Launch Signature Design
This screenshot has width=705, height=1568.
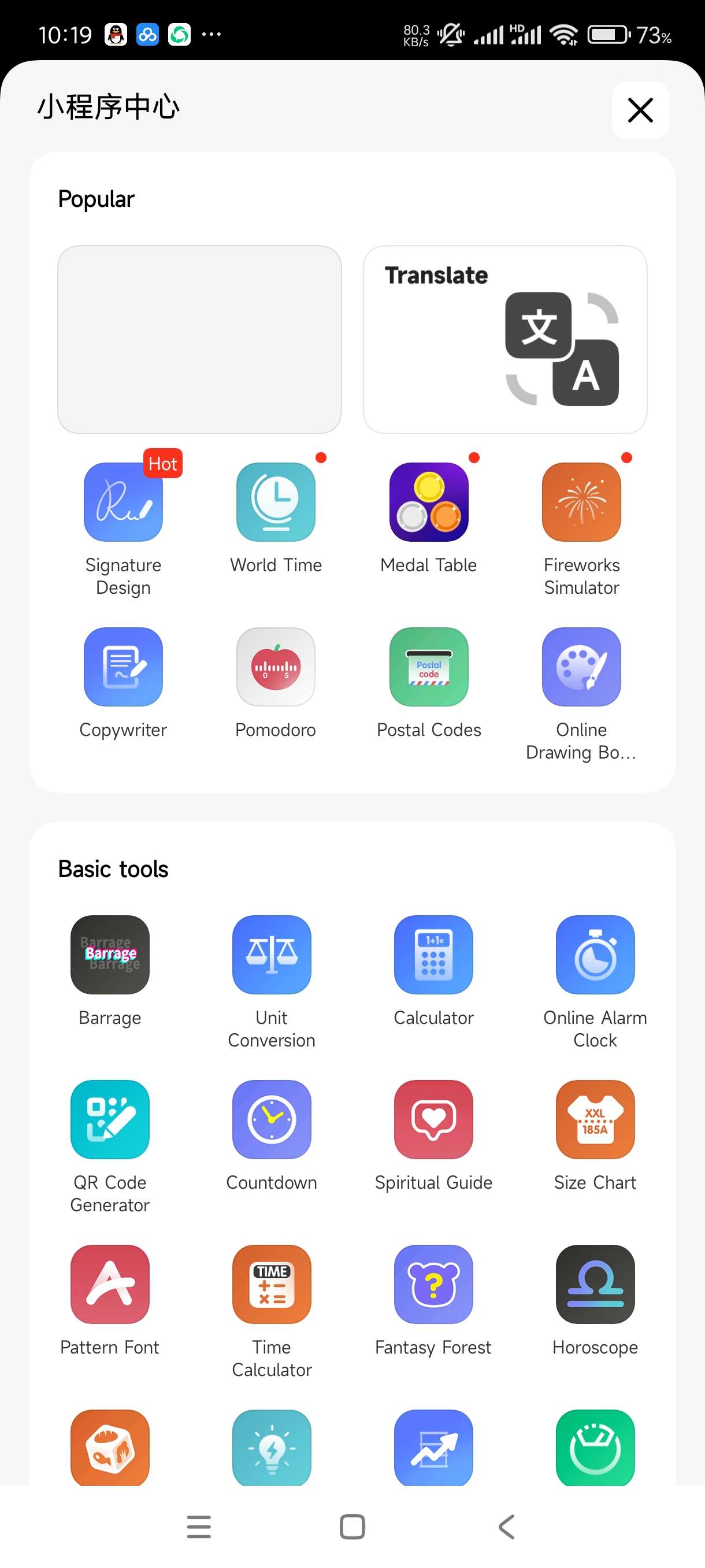(124, 502)
